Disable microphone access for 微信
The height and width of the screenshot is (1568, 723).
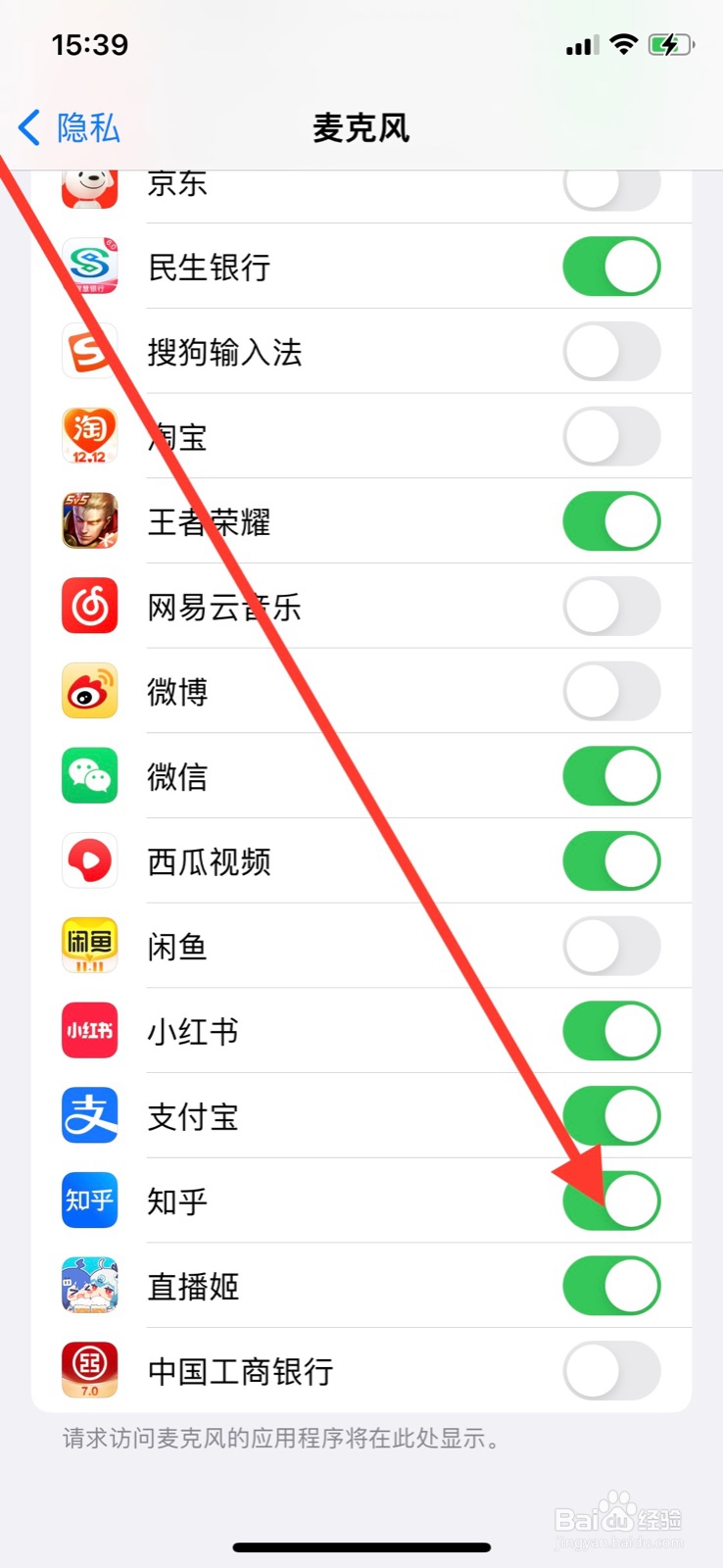[611, 775]
